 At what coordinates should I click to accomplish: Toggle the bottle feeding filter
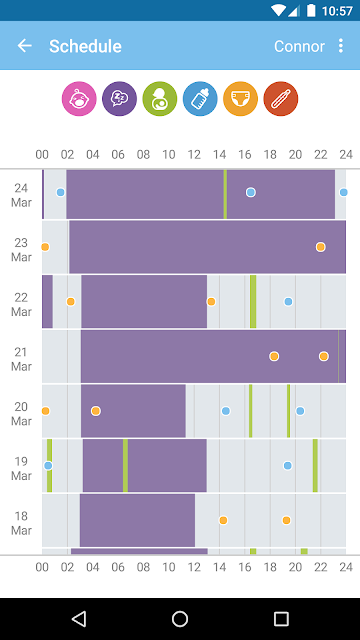click(200, 99)
